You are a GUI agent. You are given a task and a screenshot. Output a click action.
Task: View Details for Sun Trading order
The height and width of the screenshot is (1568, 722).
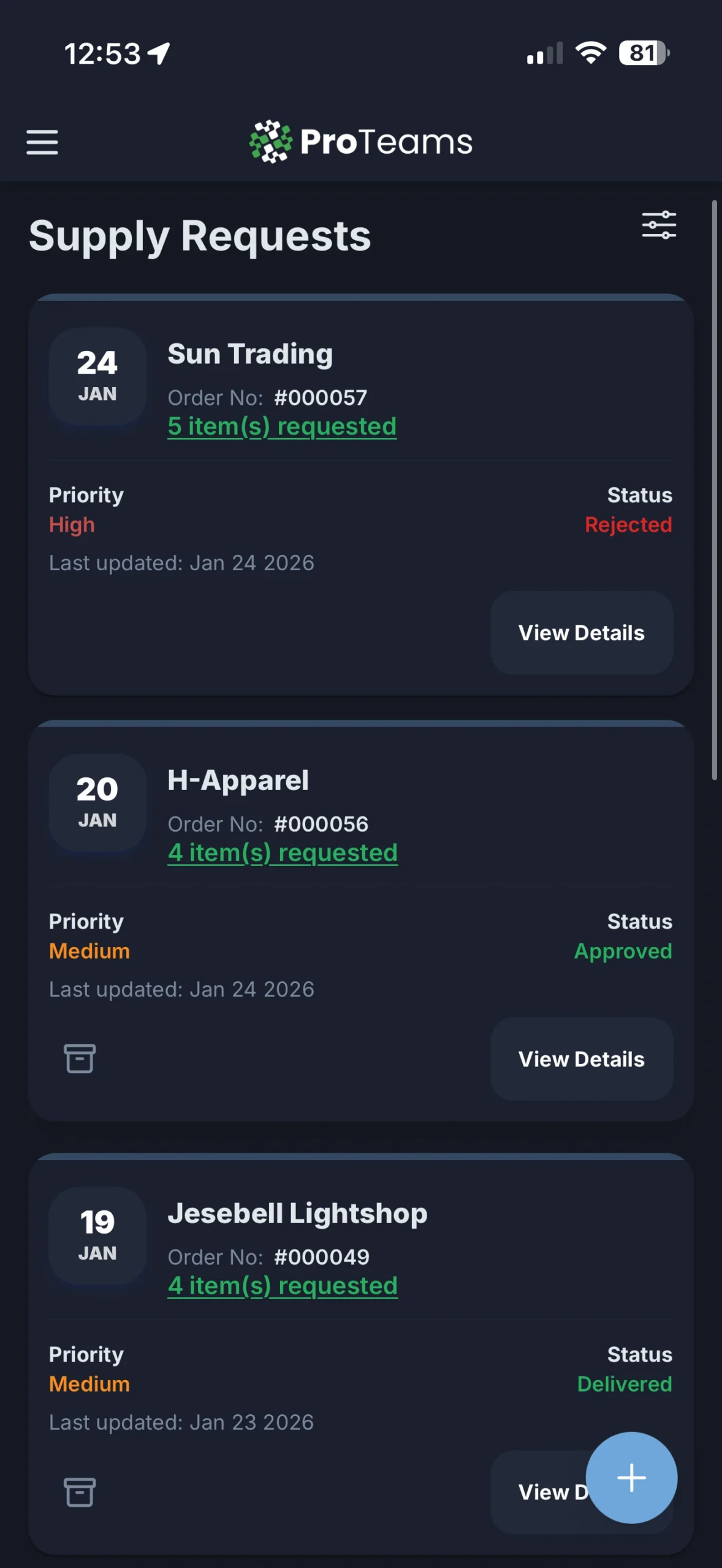pyautogui.click(x=580, y=633)
